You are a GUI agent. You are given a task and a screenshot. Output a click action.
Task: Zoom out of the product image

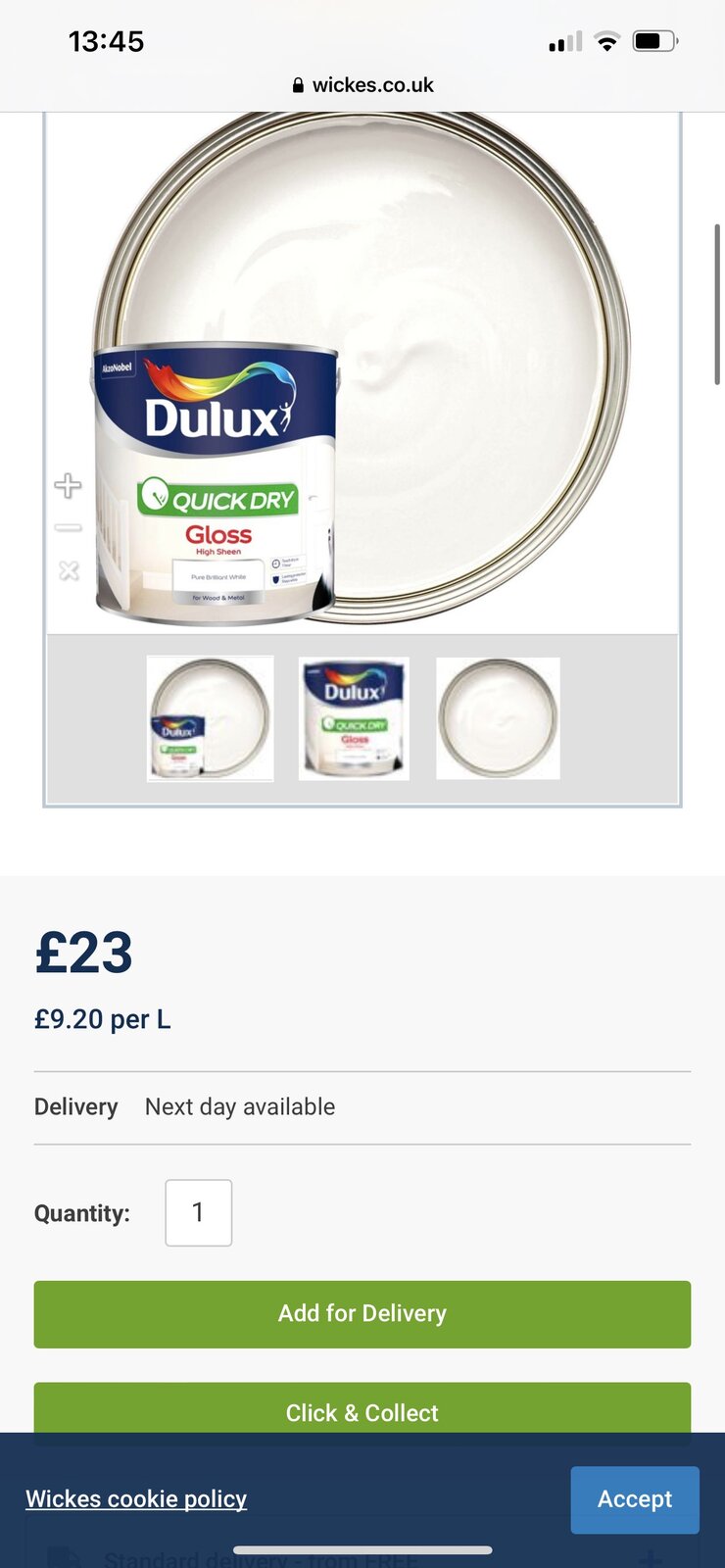point(68,528)
